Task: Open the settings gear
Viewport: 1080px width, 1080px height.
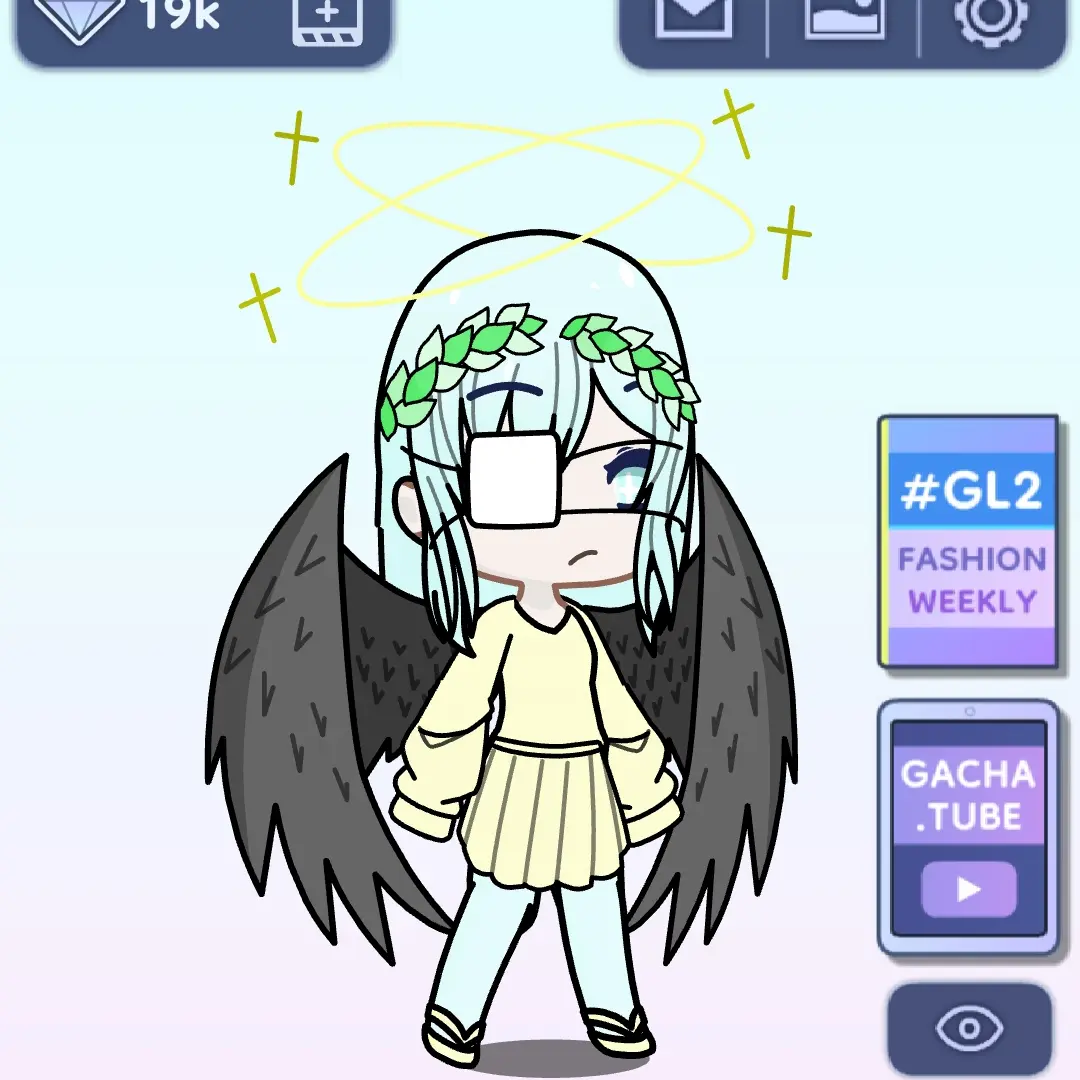Action: pos(991,20)
